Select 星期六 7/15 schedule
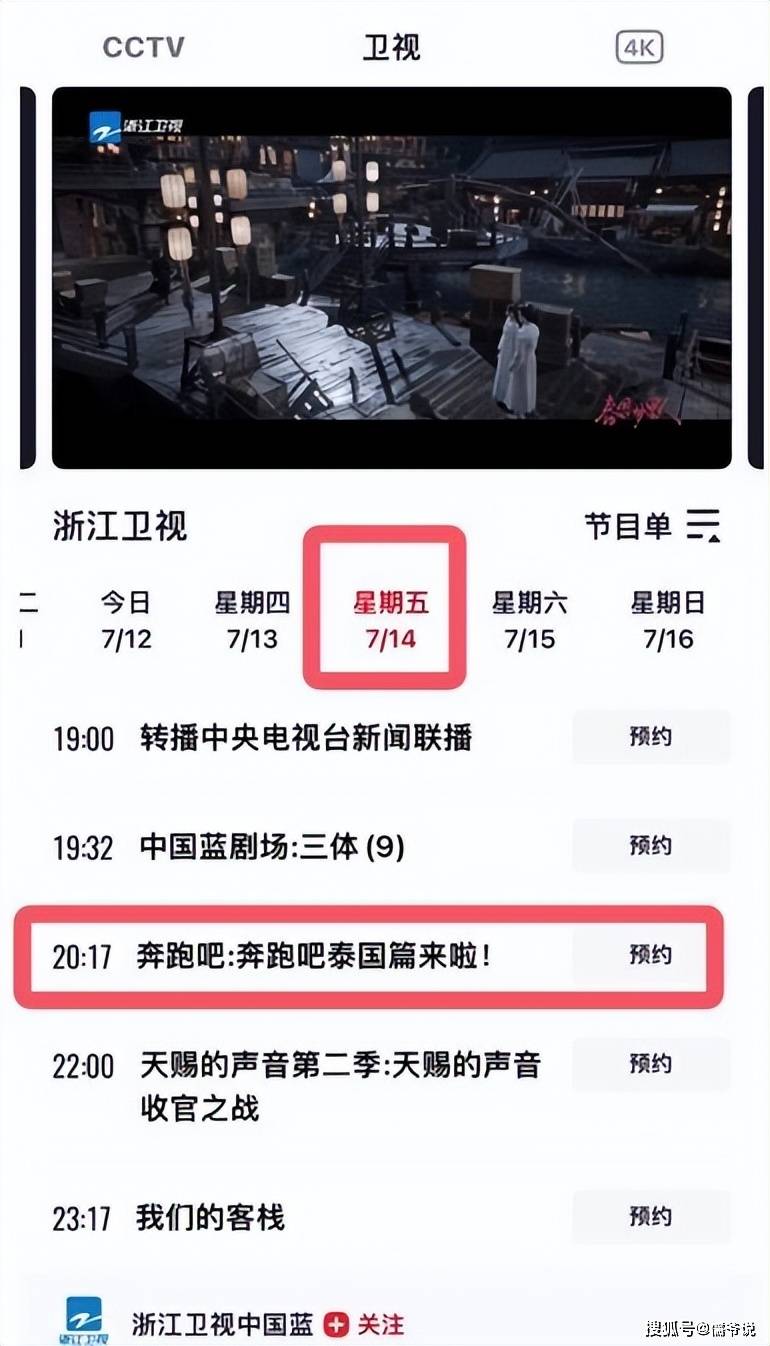Image resolution: width=770 pixels, height=1346 pixels. coord(529,620)
